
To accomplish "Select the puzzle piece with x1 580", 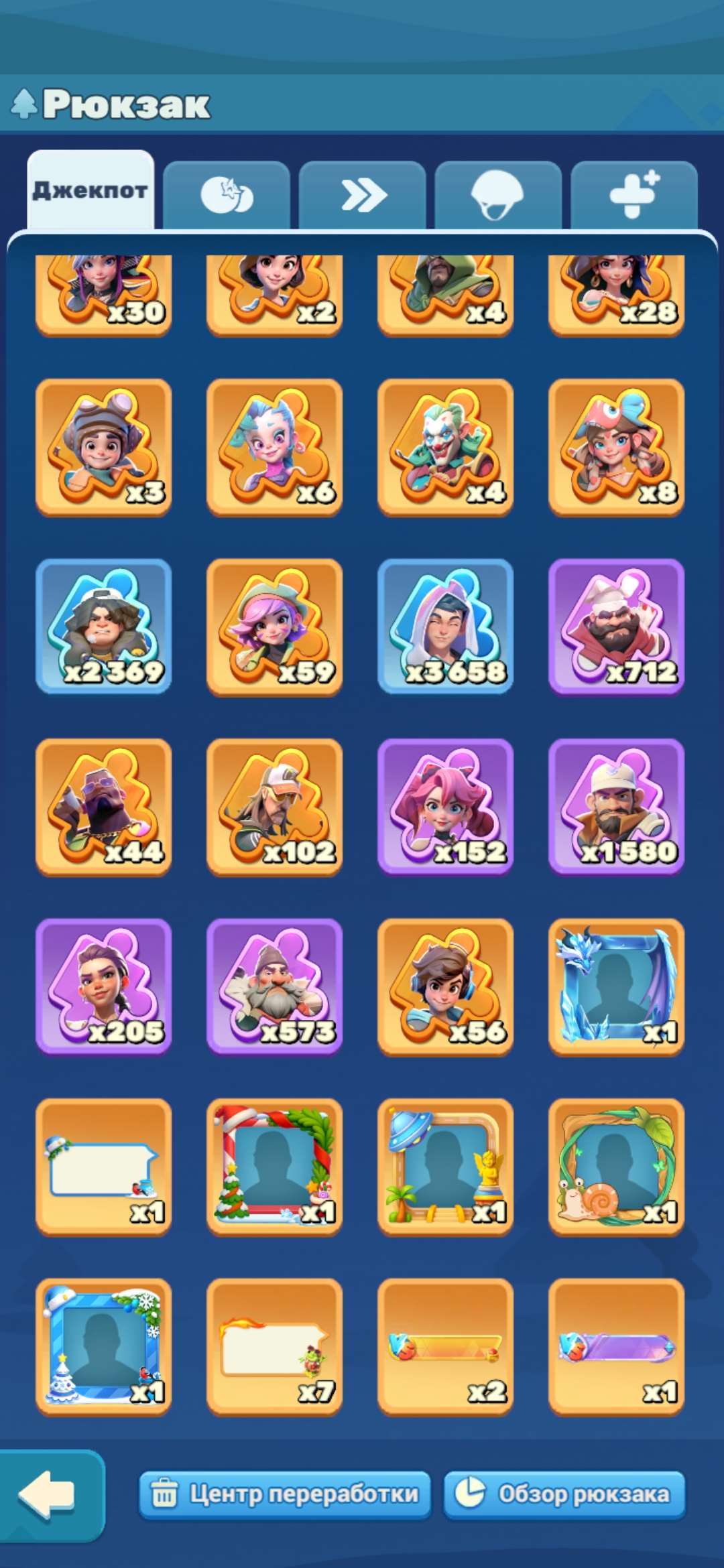I will point(616,807).
